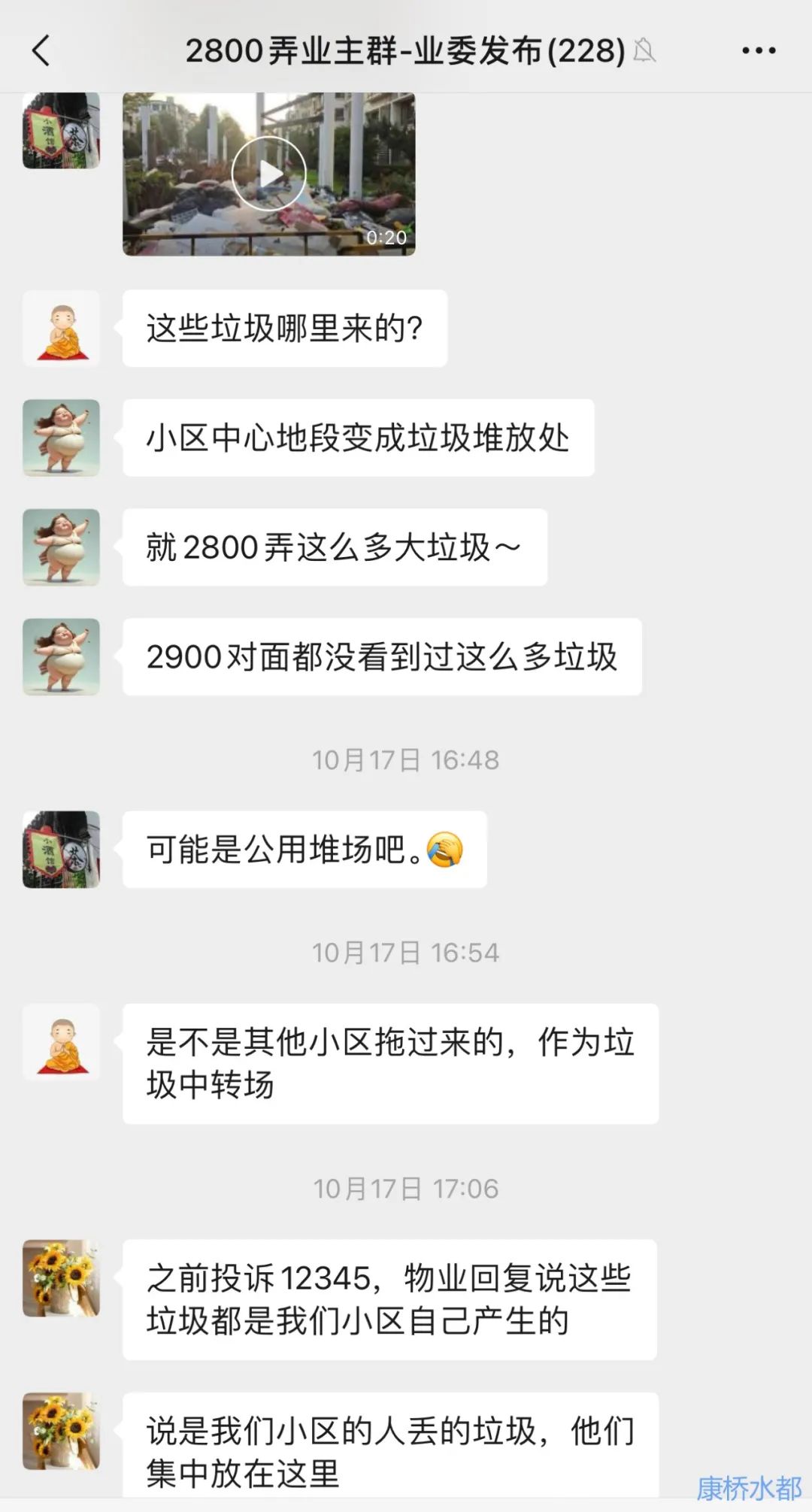812x1512 pixels.
Task: Go back using the left chevron arrow
Action: (39, 50)
